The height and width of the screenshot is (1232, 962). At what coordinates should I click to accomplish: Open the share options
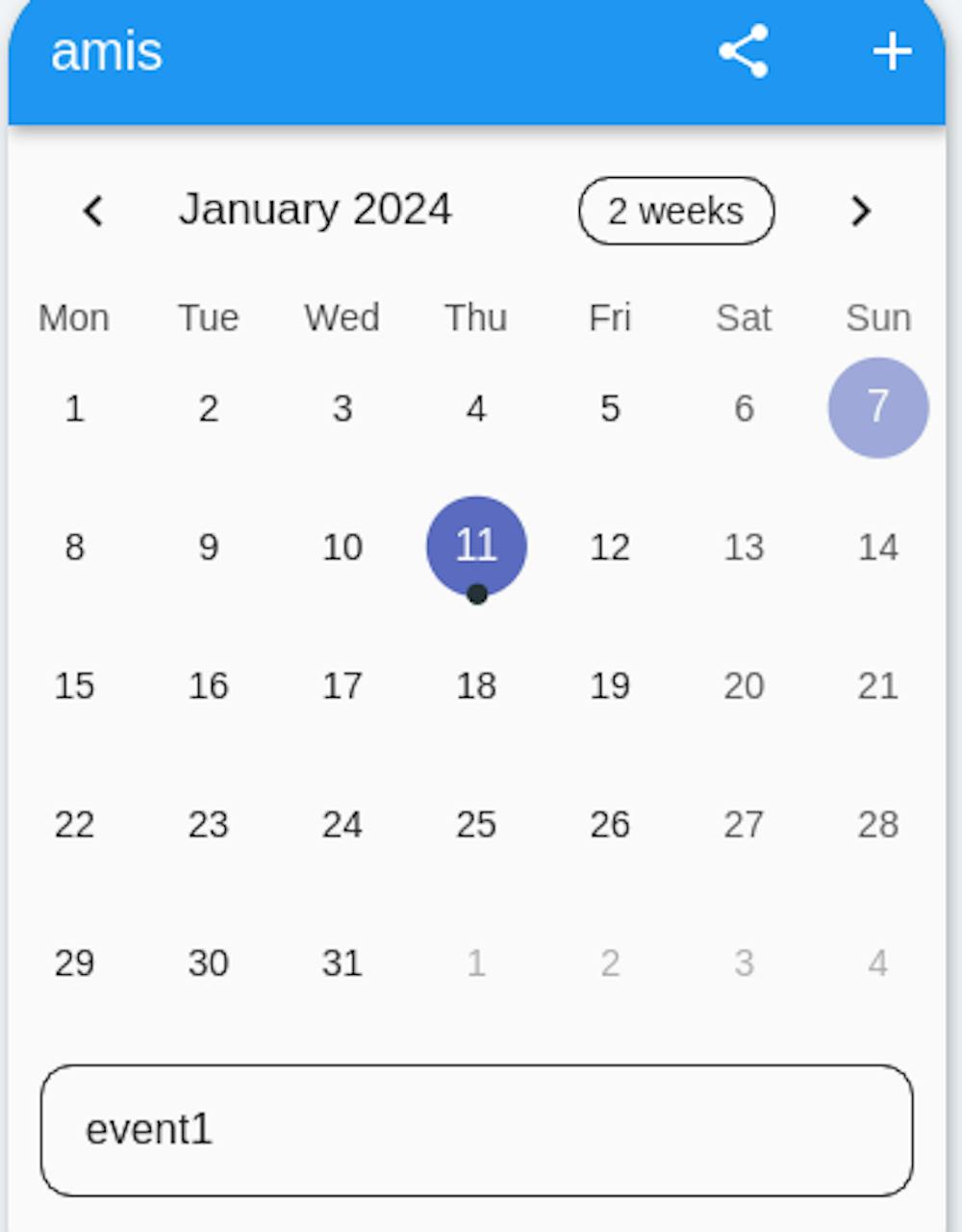coord(743,51)
